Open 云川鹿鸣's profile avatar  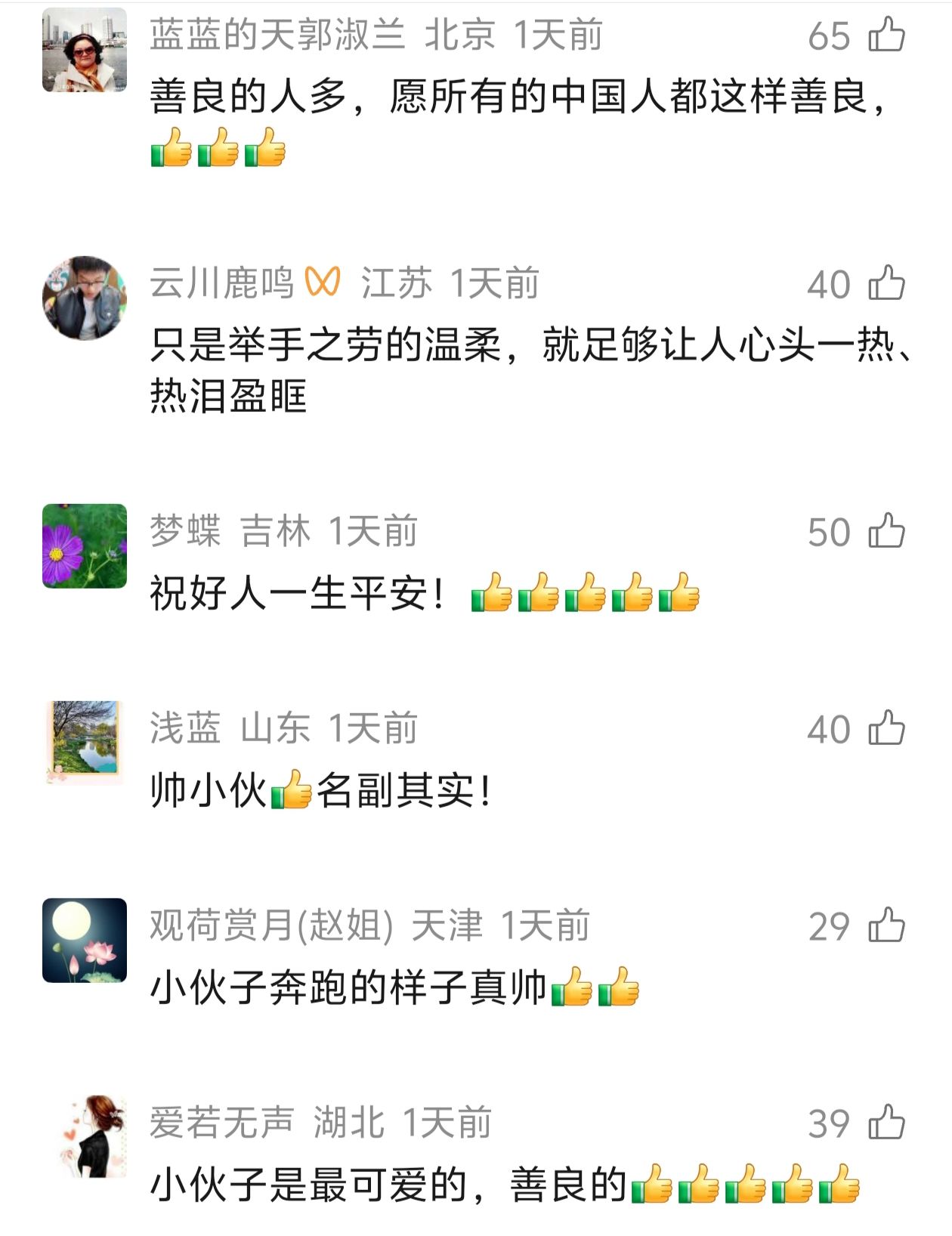[84, 298]
